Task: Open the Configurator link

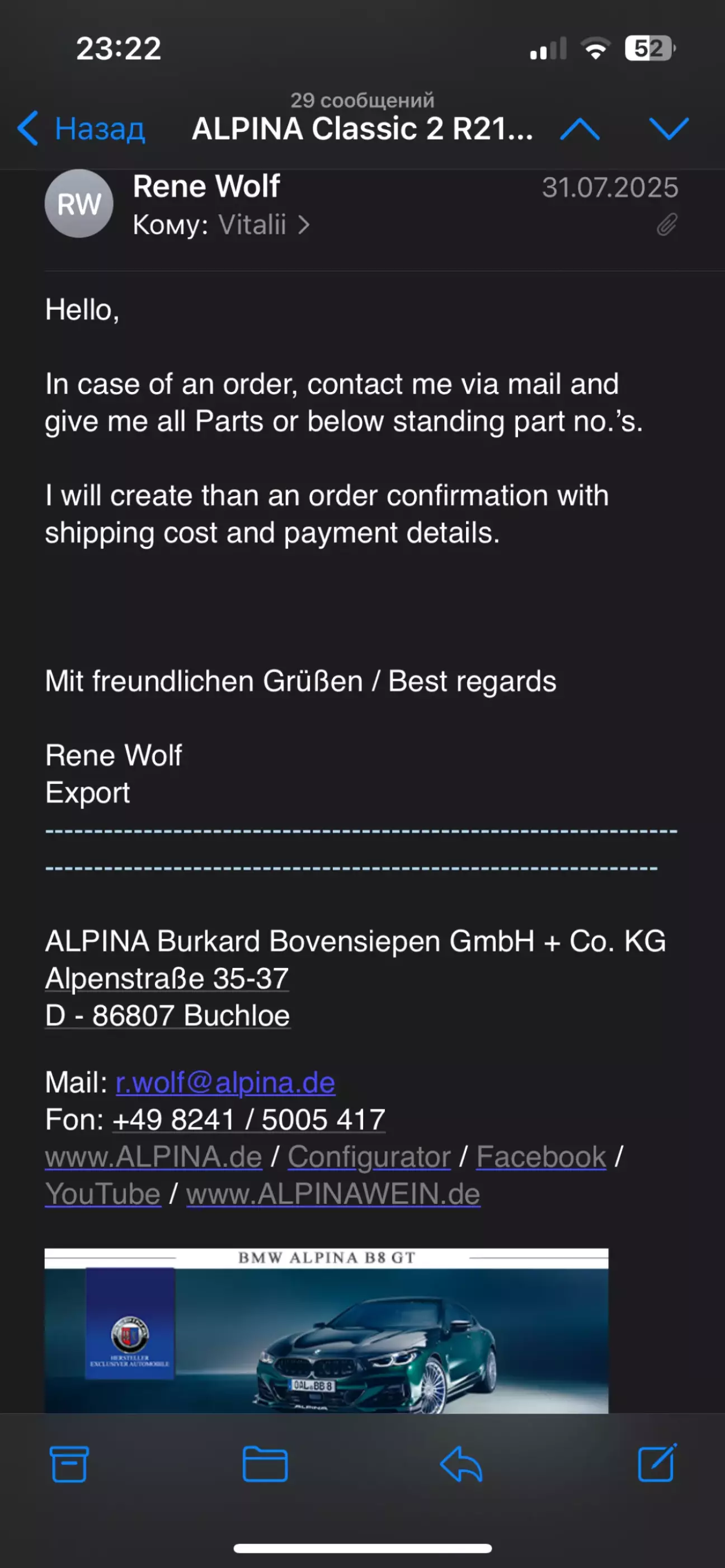Action: 369,1157
